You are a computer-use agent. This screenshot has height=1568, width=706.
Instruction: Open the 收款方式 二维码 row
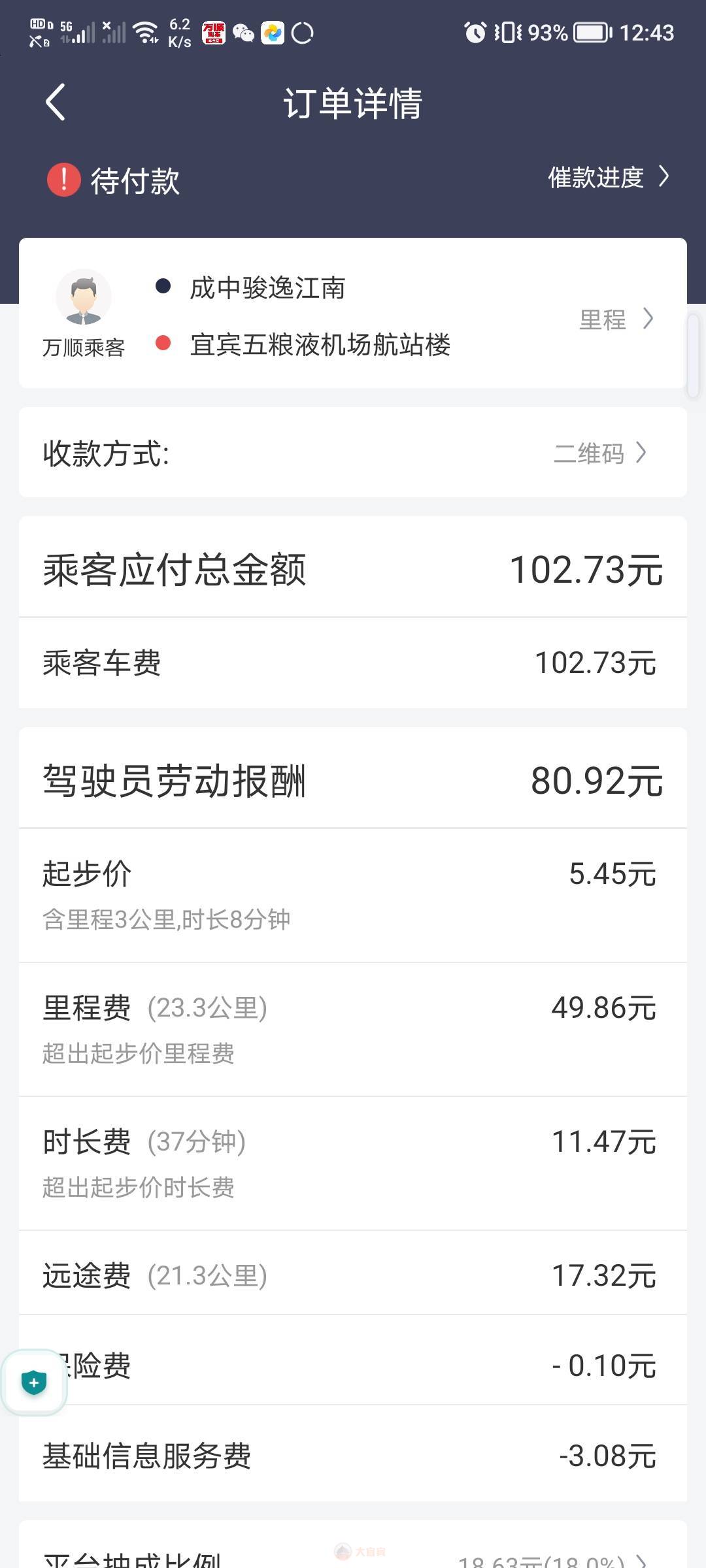point(353,452)
